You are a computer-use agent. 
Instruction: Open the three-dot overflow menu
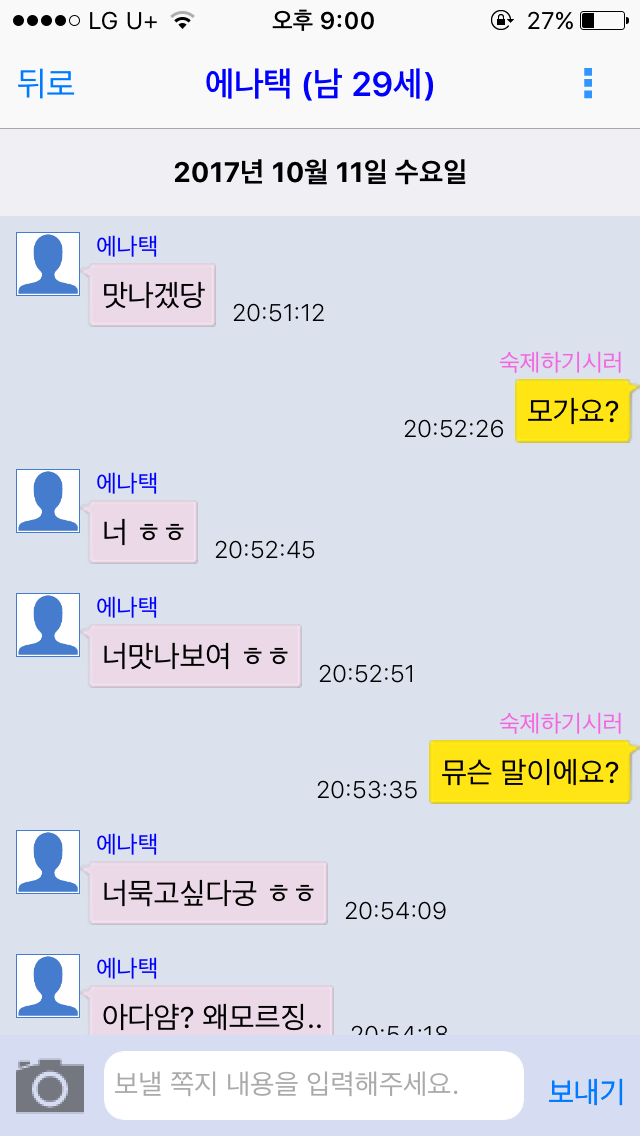point(588,84)
